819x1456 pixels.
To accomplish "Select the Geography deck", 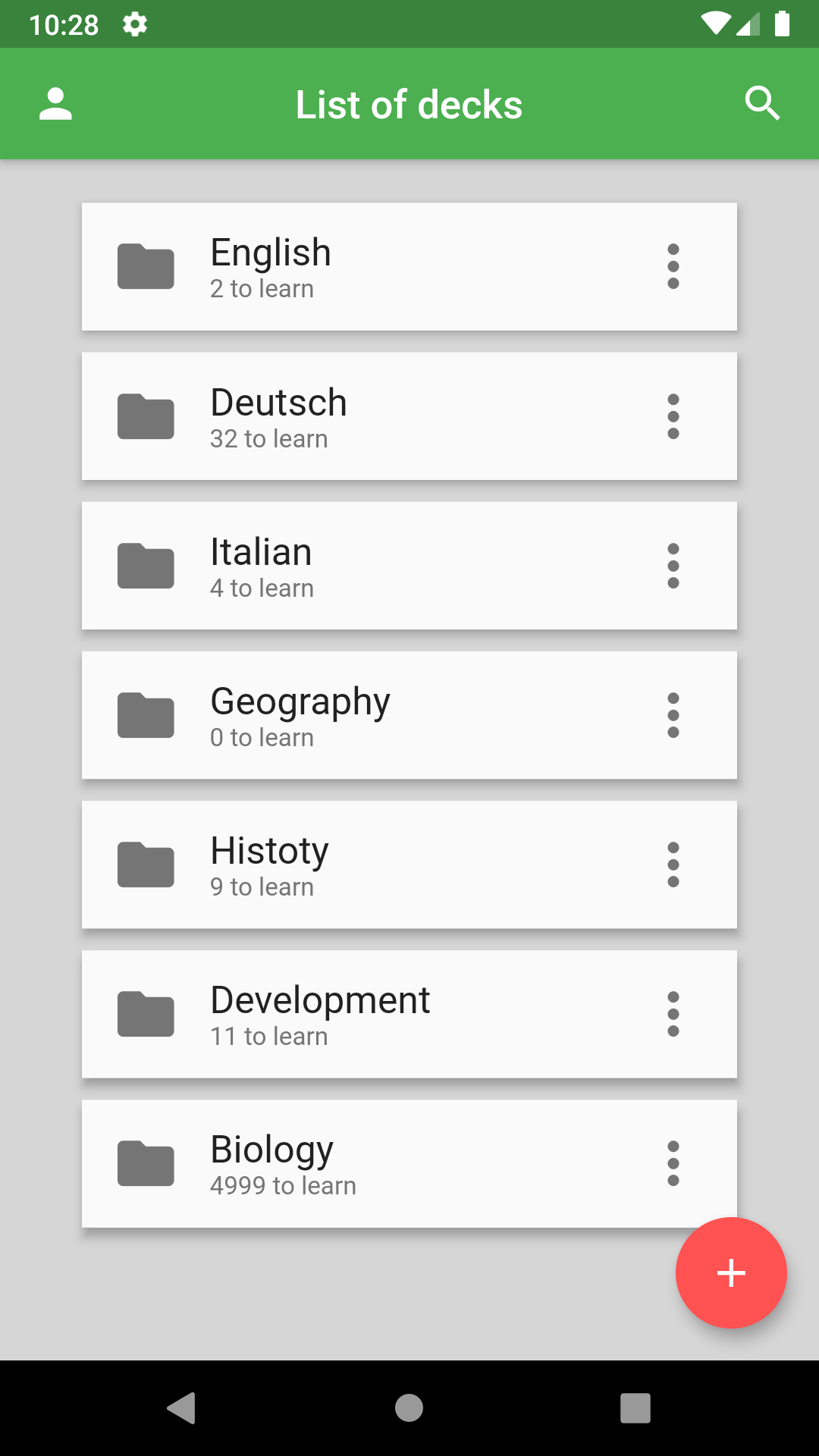I will tap(409, 714).
